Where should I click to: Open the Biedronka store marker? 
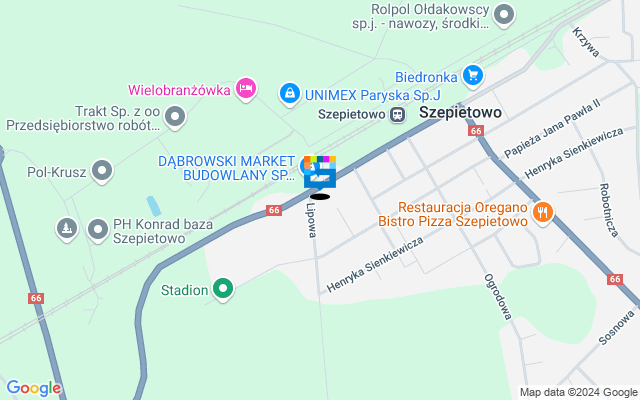click(x=473, y=74)
